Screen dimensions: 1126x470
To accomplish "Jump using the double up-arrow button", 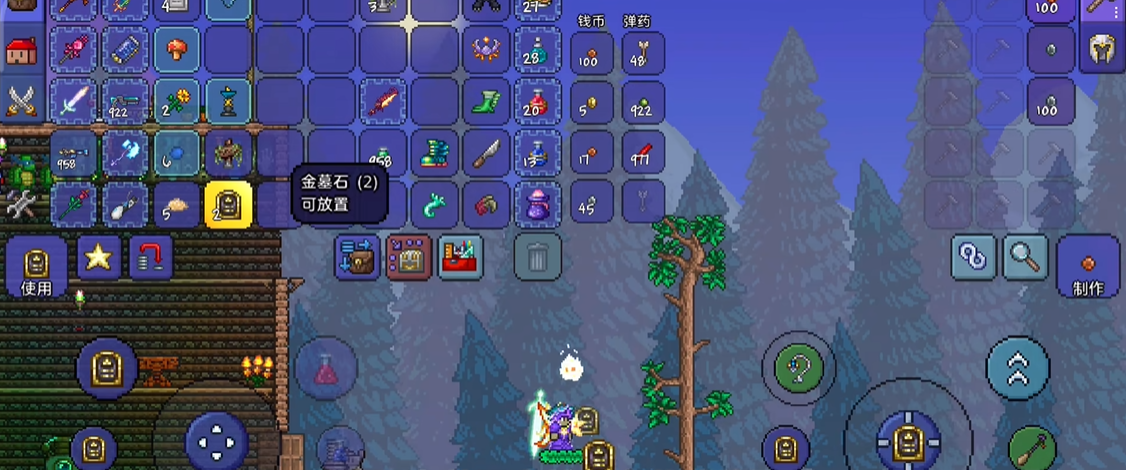I will [x=1018, y=367].
